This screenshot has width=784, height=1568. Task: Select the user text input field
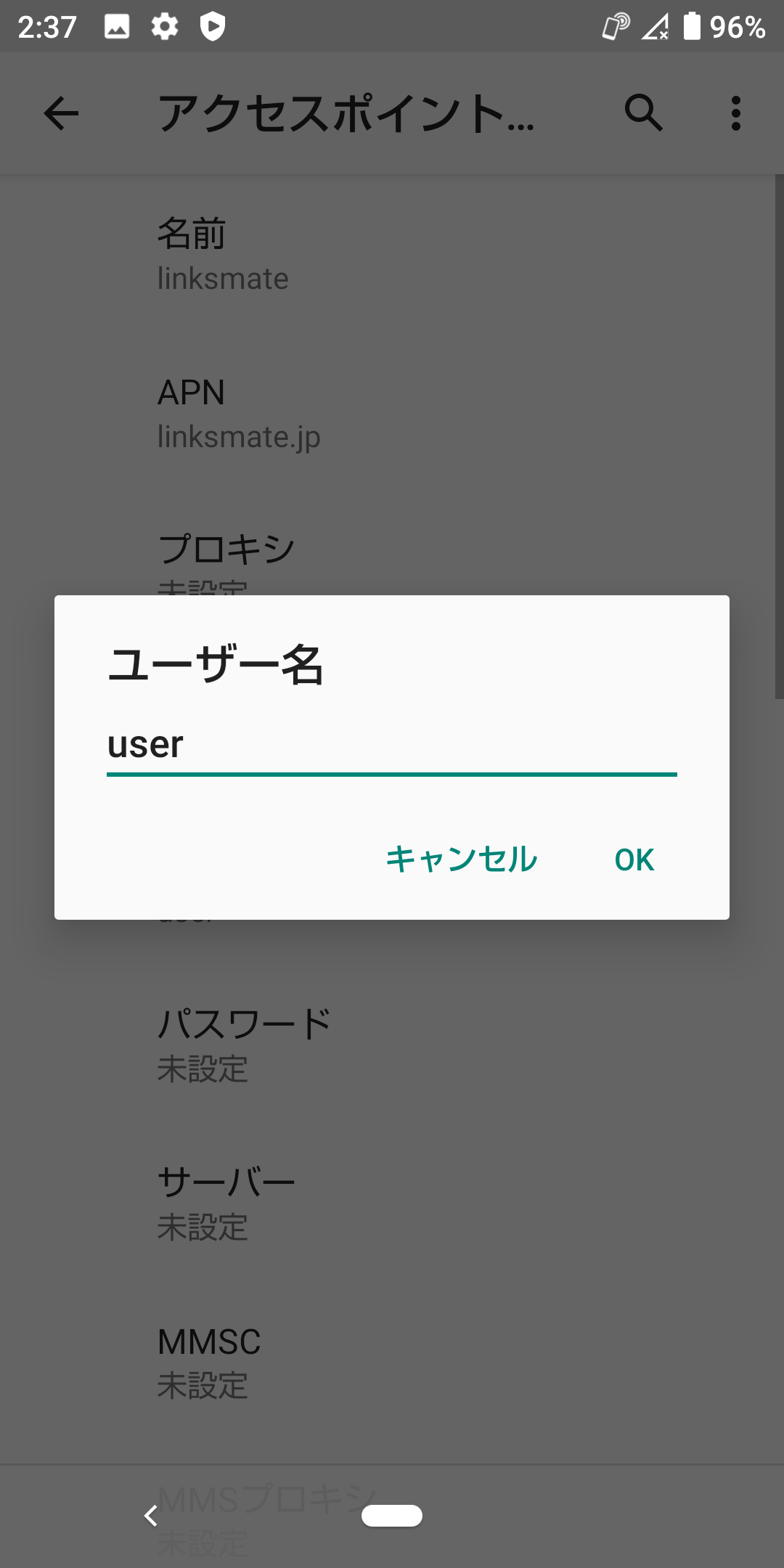392,746
